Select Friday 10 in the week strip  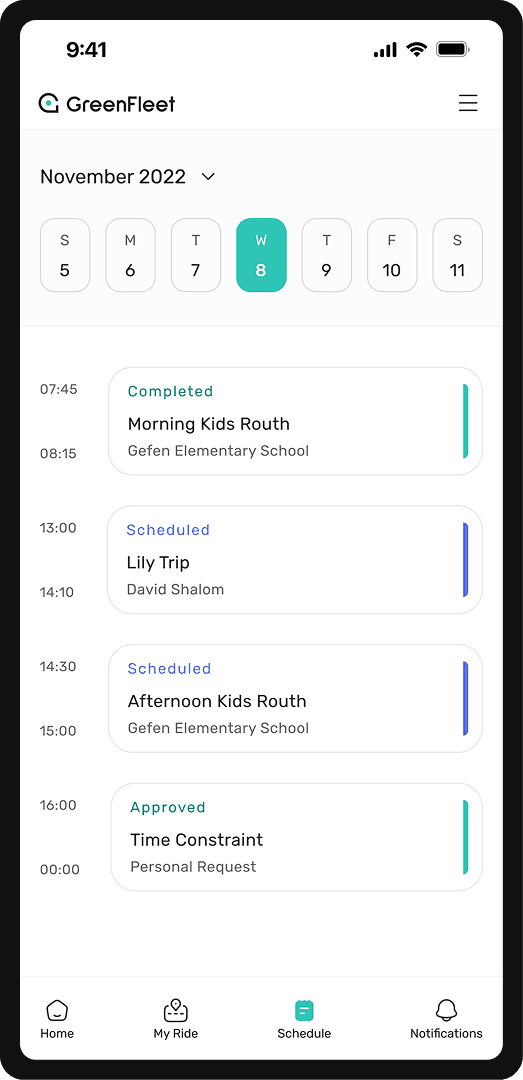pyautogui.click(x=392, y=255)
